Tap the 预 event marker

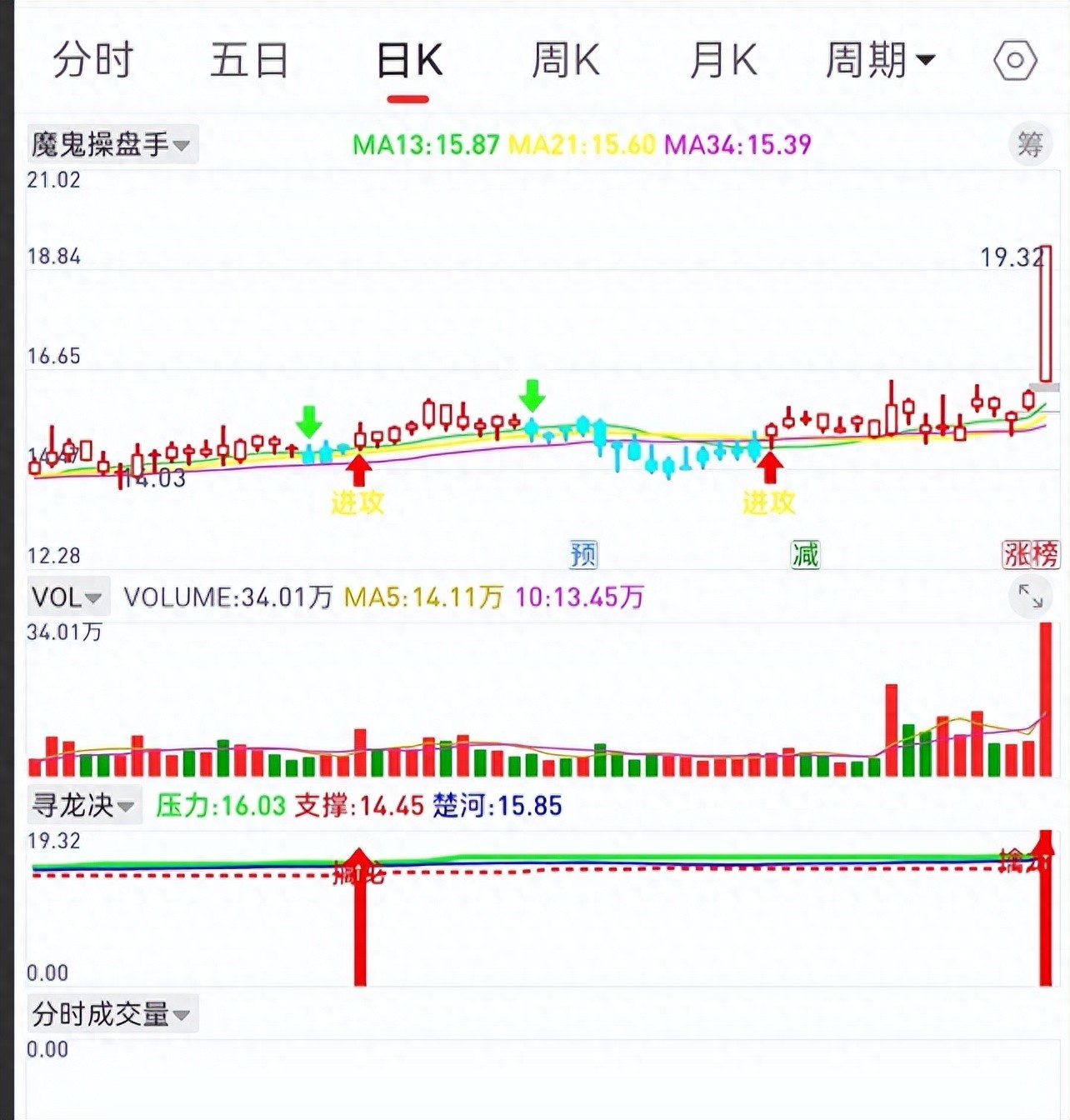pyautogui.click(x=583, y=554)
